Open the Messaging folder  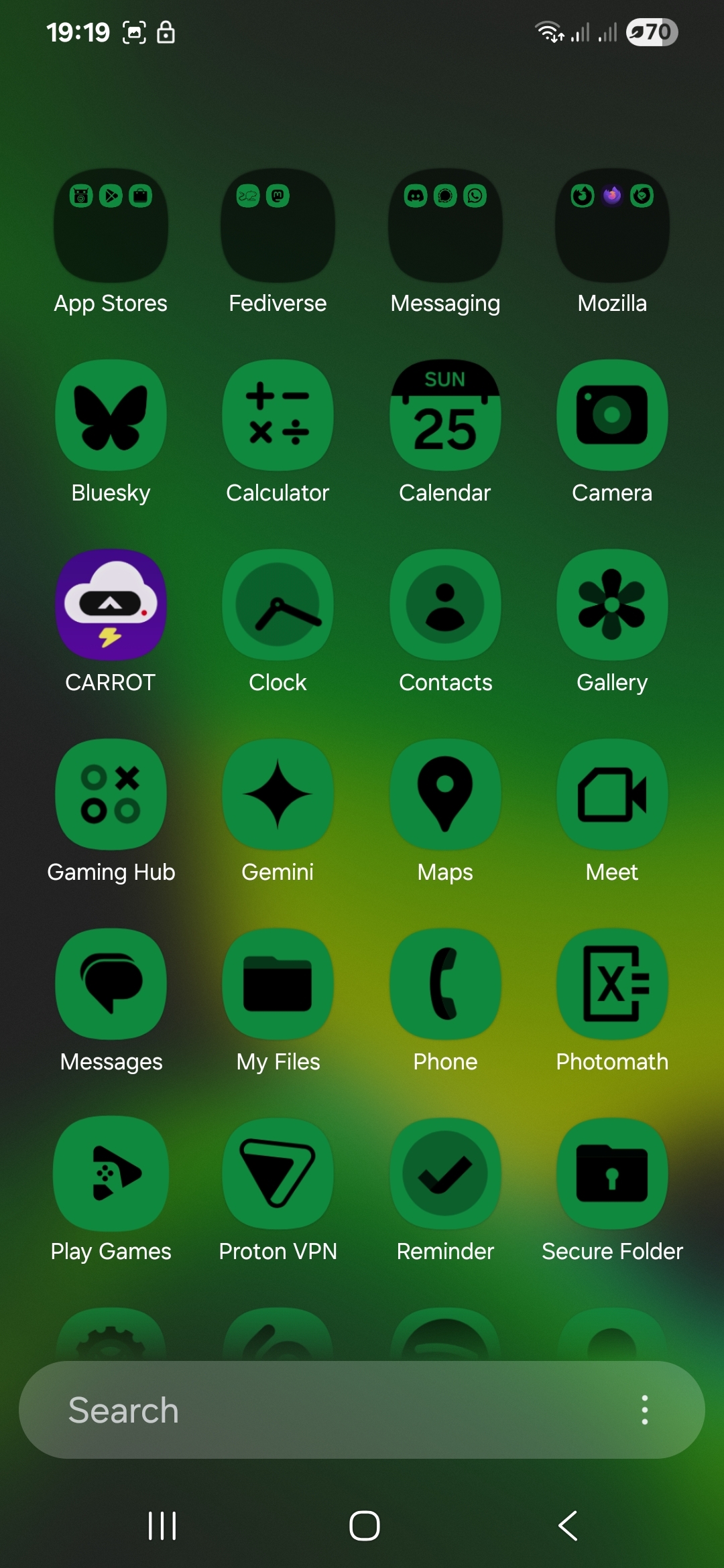445,225
